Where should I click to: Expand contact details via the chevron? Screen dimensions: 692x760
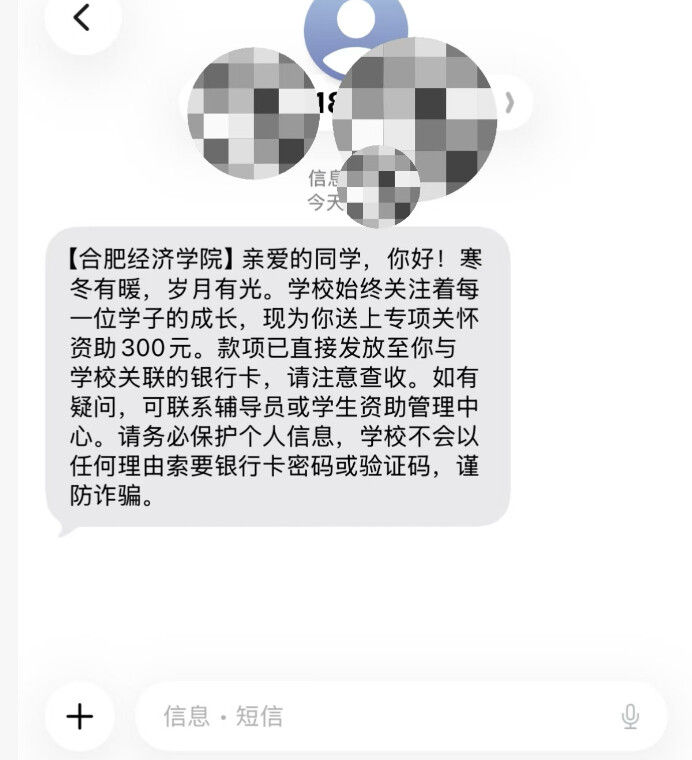tap(510, 102)
